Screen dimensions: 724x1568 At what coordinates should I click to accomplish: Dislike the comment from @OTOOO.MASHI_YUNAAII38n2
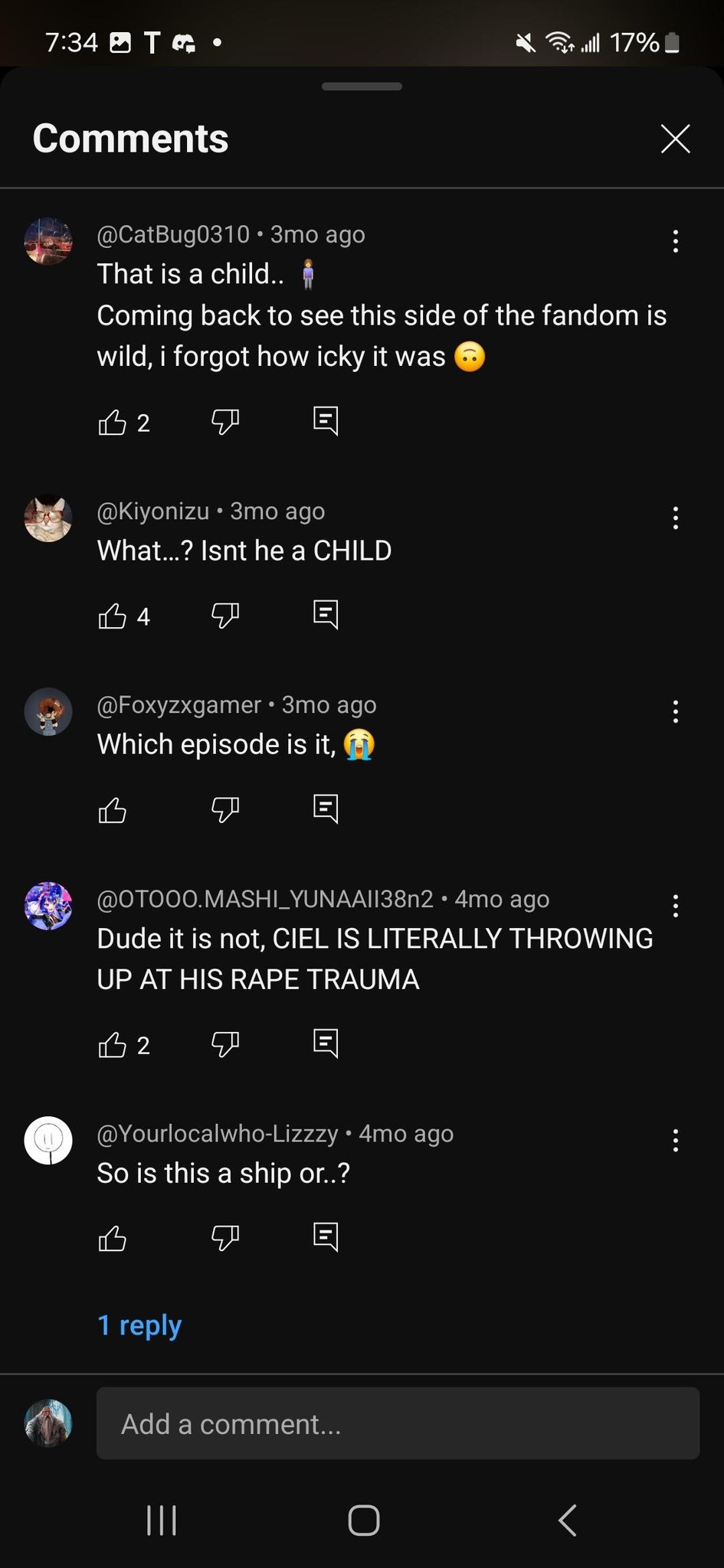point(225,1044)
